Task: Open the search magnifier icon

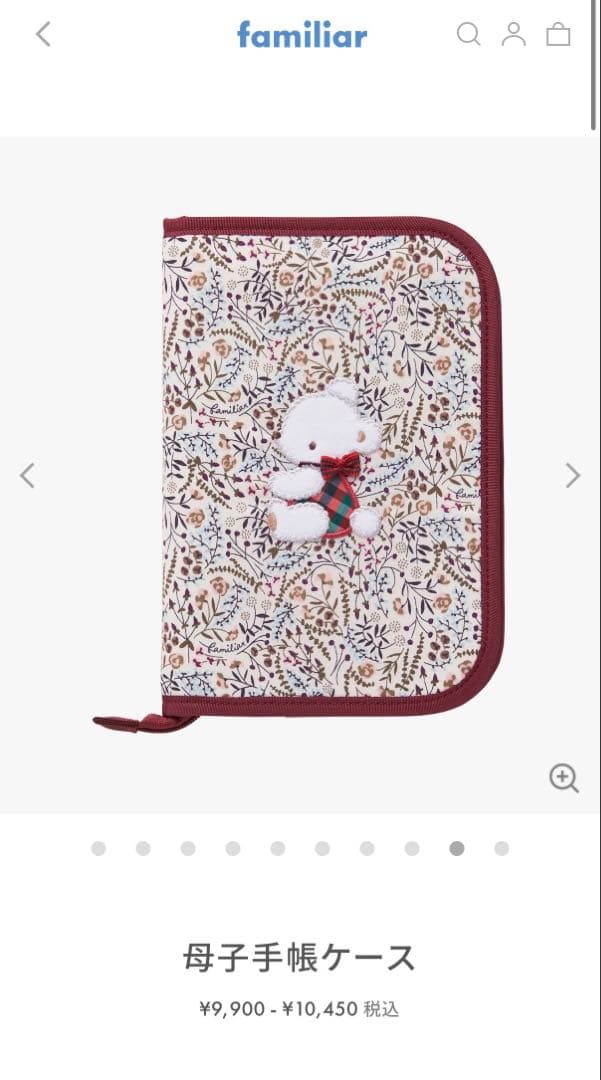Action: (468, 34)
